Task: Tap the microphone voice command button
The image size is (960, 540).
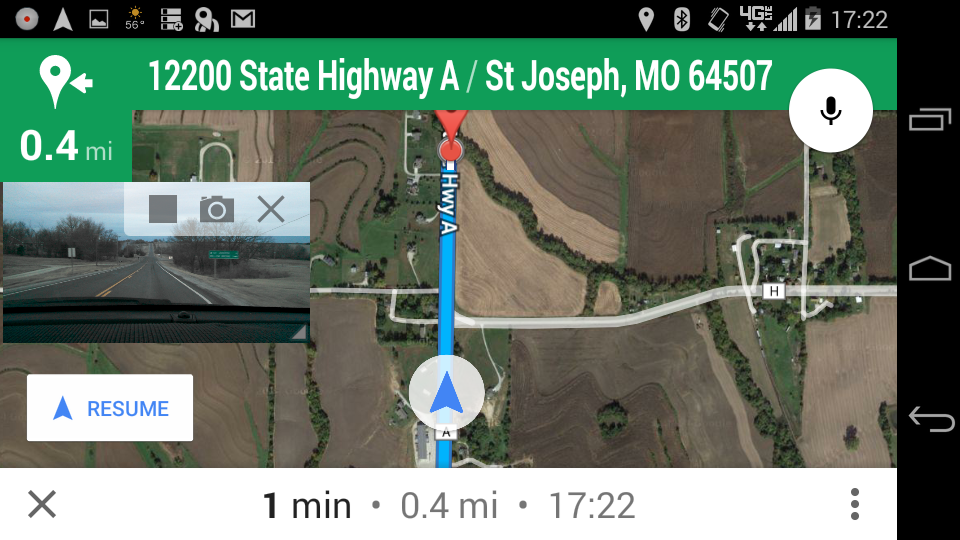Action: pyautogui.click(x=830, y=111)
